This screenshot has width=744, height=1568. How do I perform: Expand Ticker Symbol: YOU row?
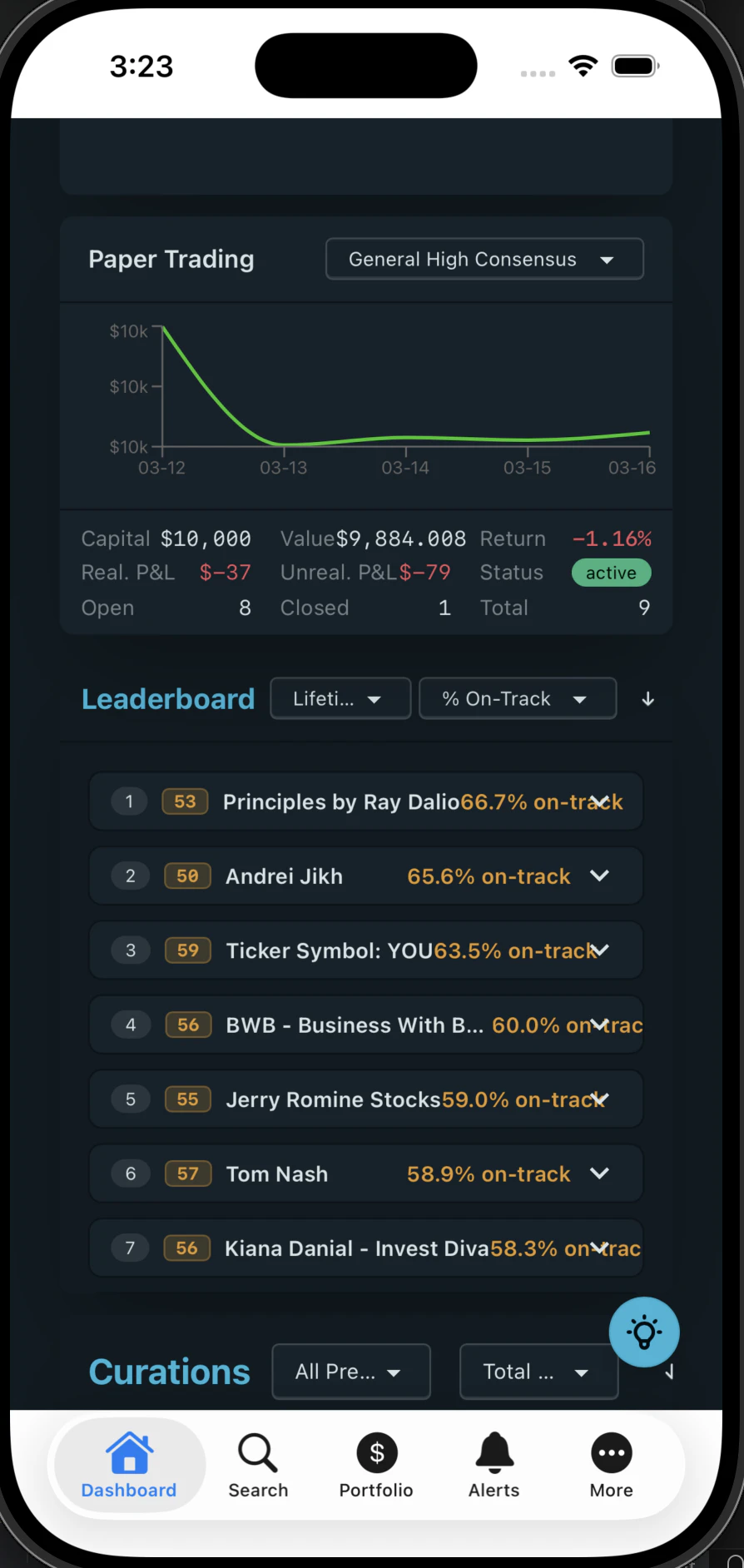pyautogui.click(x=599, y=950)
